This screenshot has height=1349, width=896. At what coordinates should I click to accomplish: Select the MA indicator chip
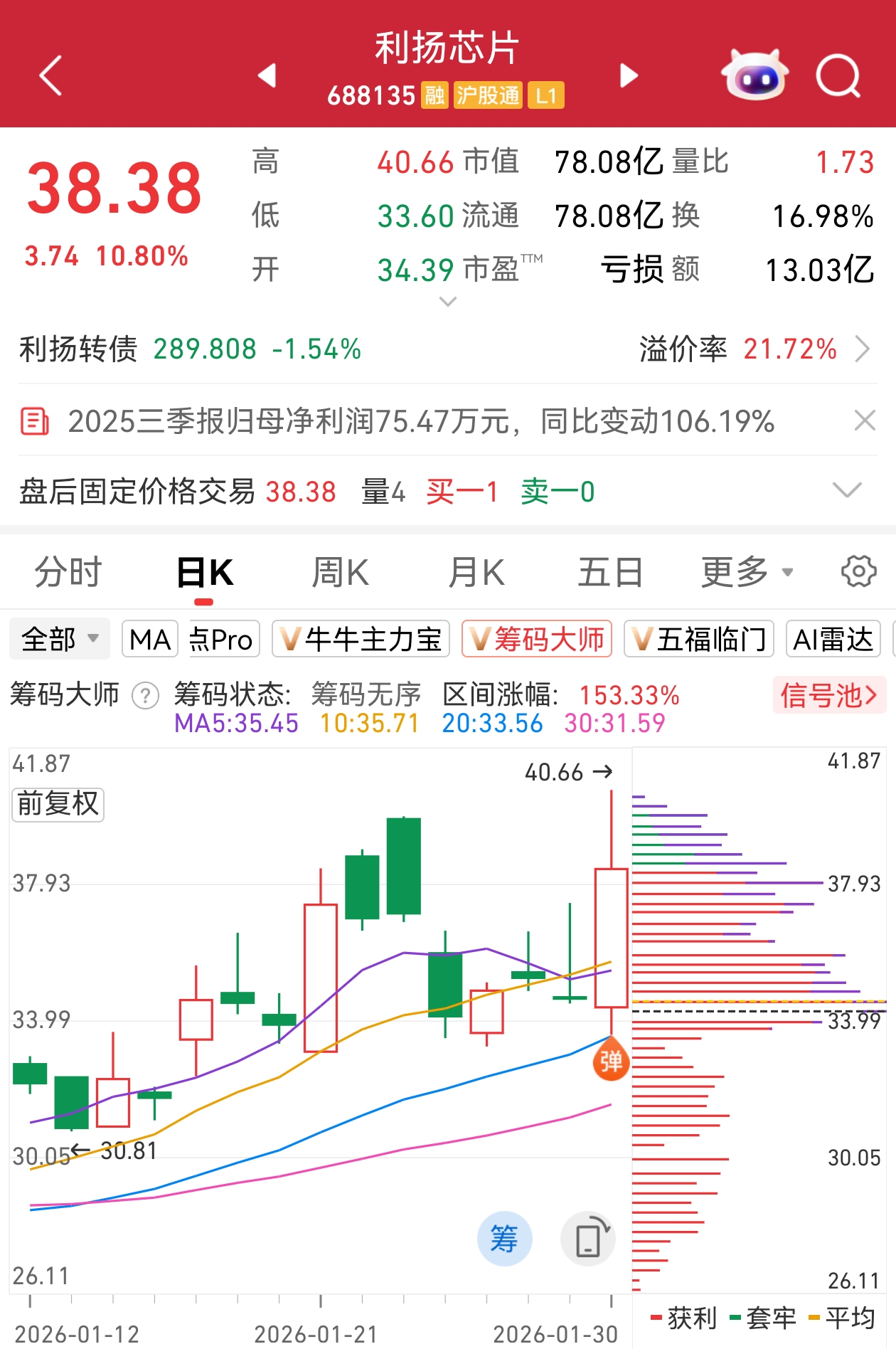150,639
